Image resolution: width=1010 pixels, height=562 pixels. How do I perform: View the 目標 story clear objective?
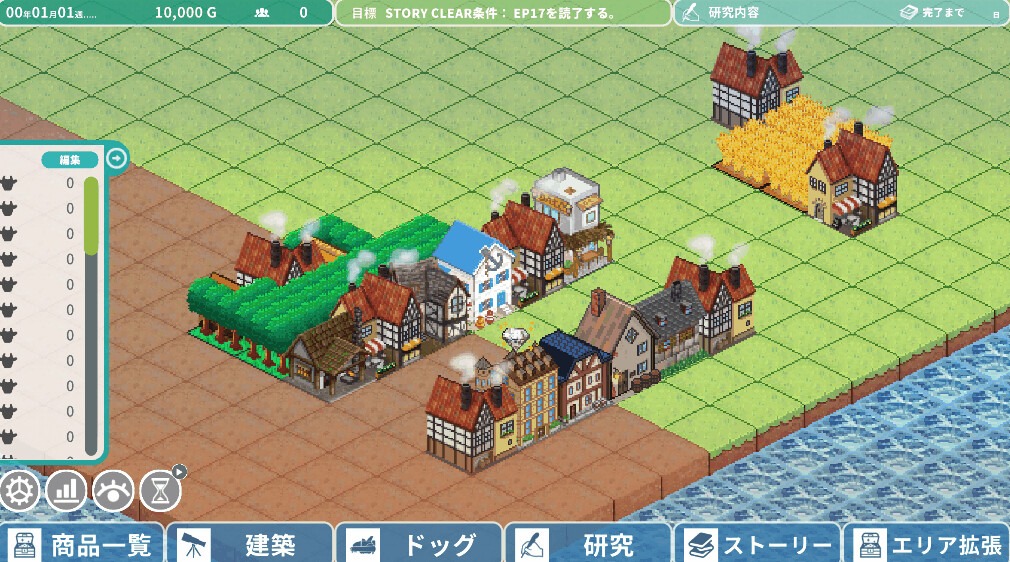point(503,13)
